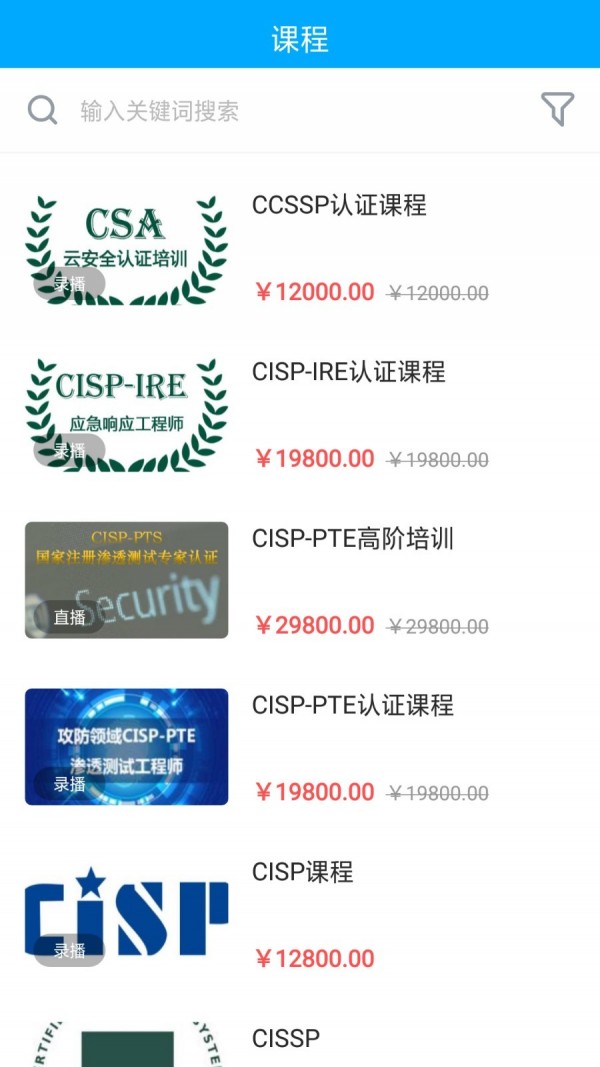Viewport: 600px width, 1067px height.
Task: Tap the keyword search input field
Action: 280,110
